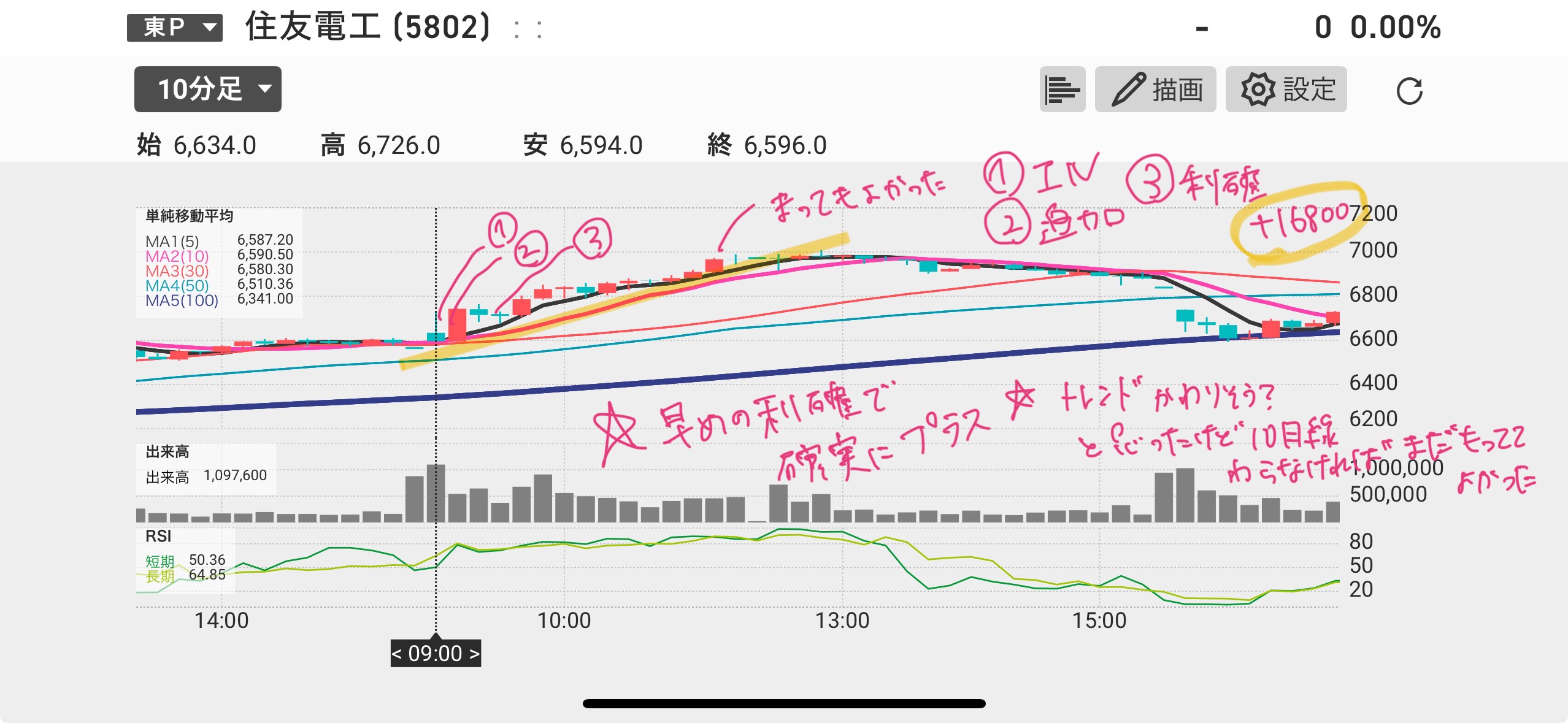Open the chart indicator list icon
The image size is (1568, 723).
[1062, 90]
